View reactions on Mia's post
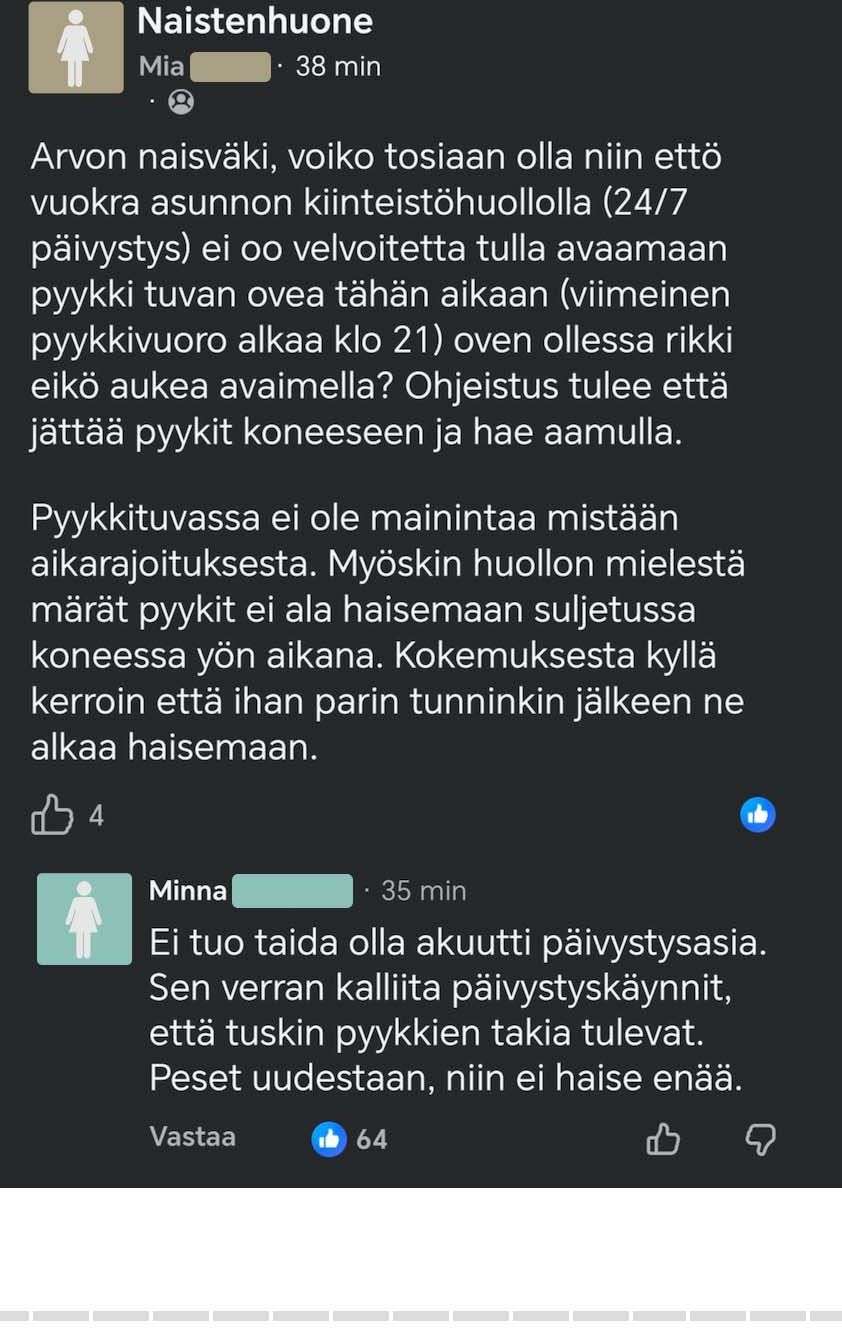This screenshot has width=842, height=1329. 758,815
